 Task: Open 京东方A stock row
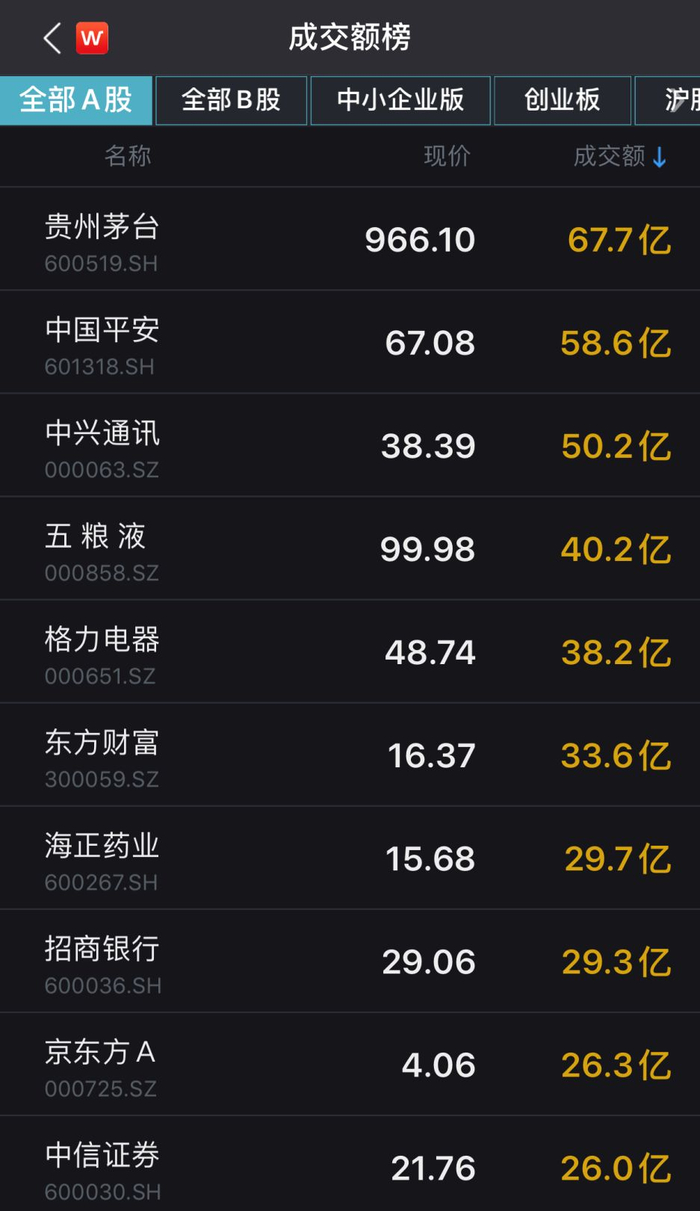[x=350, y=1063]
